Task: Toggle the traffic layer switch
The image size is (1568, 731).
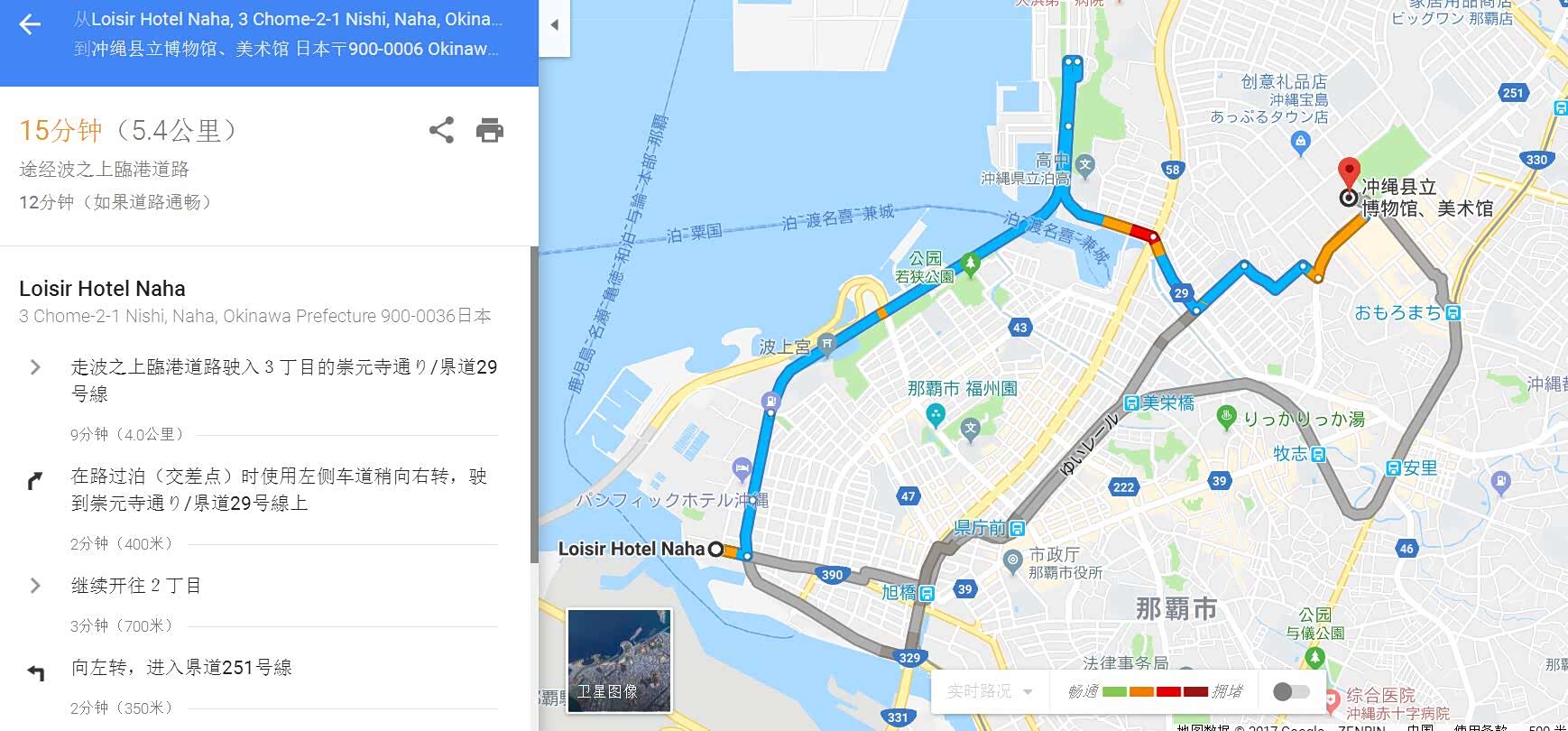Action: pos(1290,691)
